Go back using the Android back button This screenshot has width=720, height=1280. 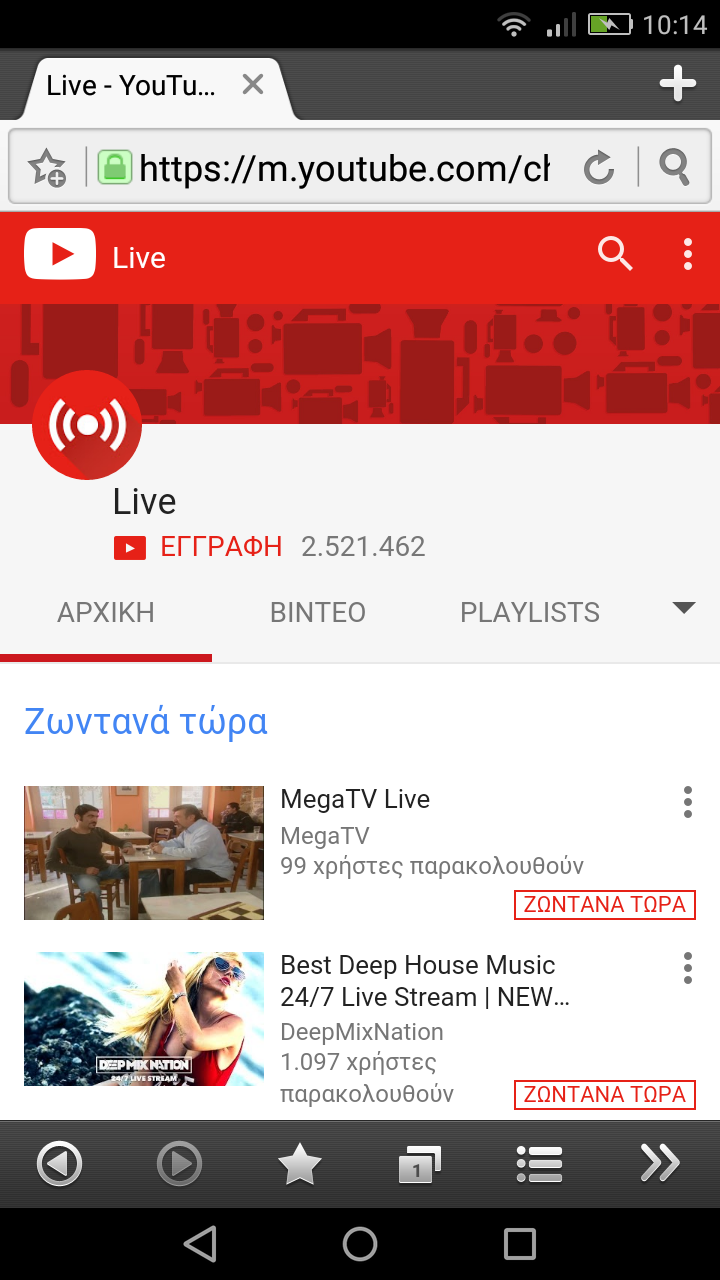coord(200,1244)
